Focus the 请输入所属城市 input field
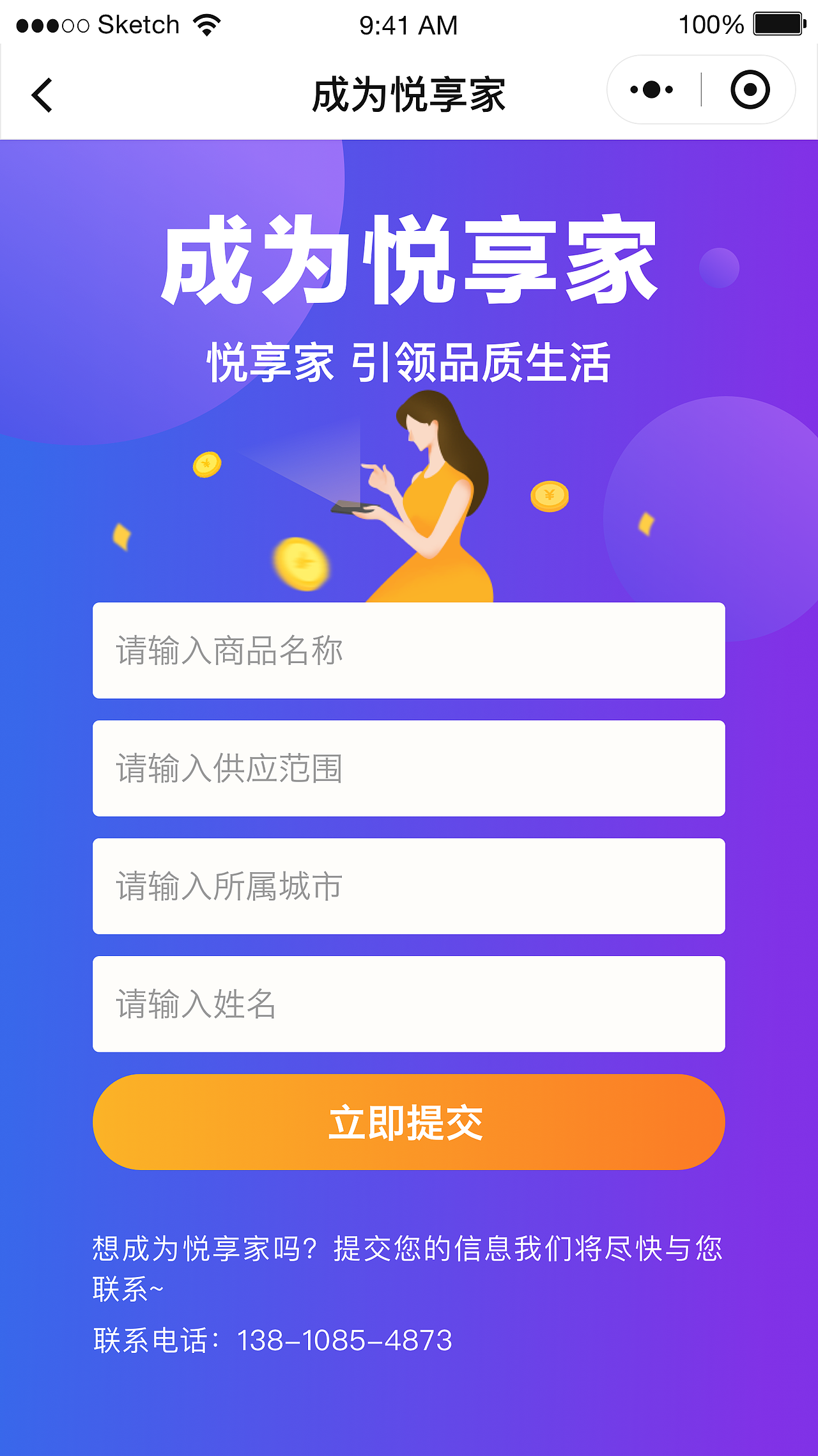The height and width of the screenshot is (1456, 818). tap(409, 886)
